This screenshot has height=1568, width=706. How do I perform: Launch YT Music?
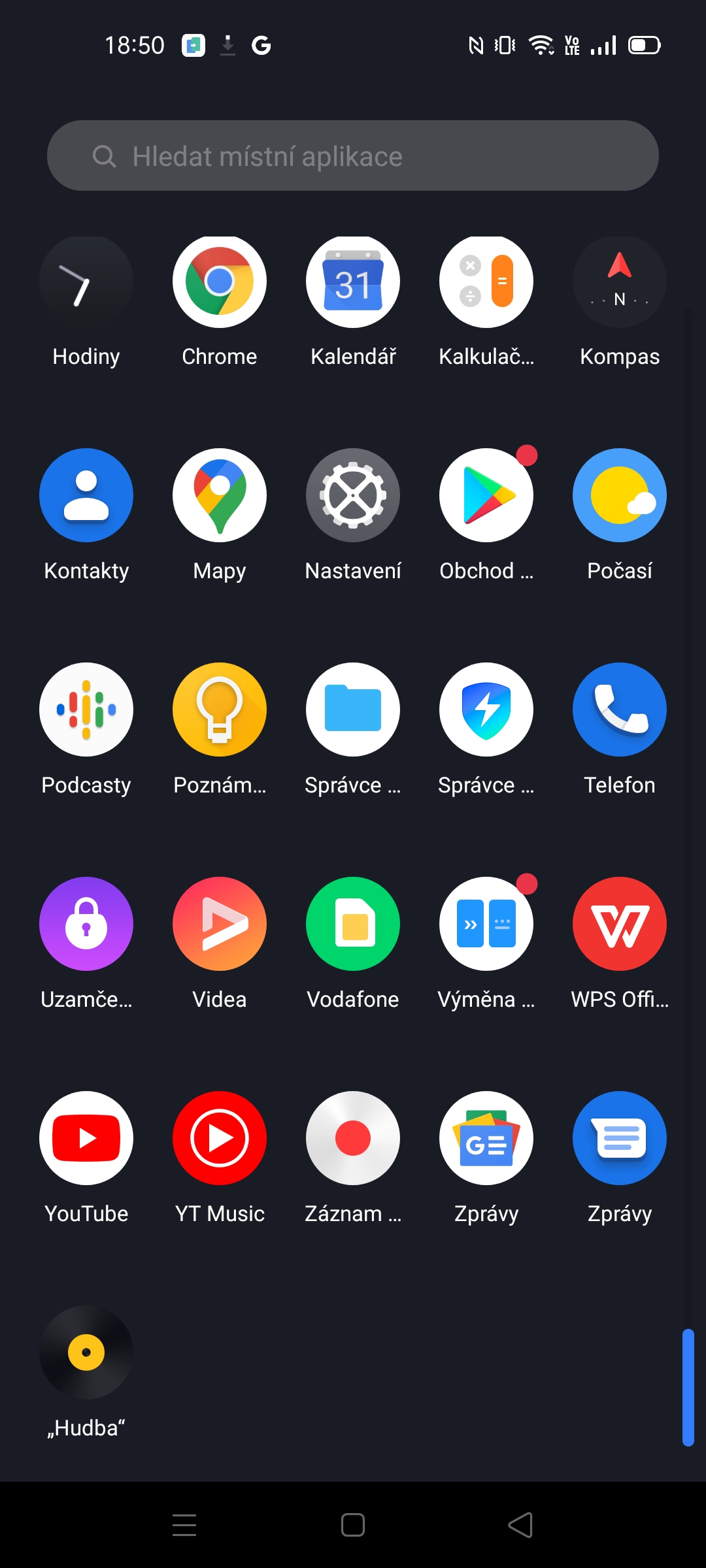pyautogui.click(x=220, y=1138)
